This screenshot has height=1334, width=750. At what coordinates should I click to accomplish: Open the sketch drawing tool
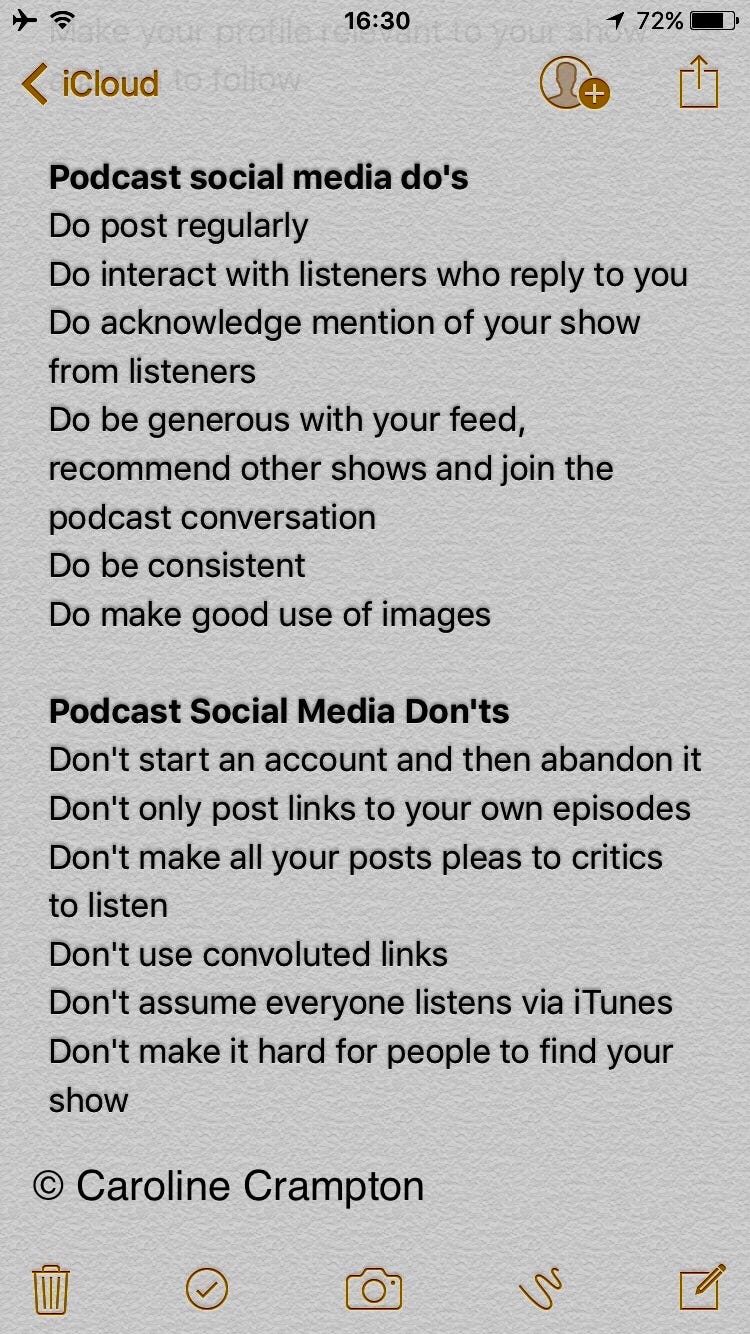point(541,1289)
